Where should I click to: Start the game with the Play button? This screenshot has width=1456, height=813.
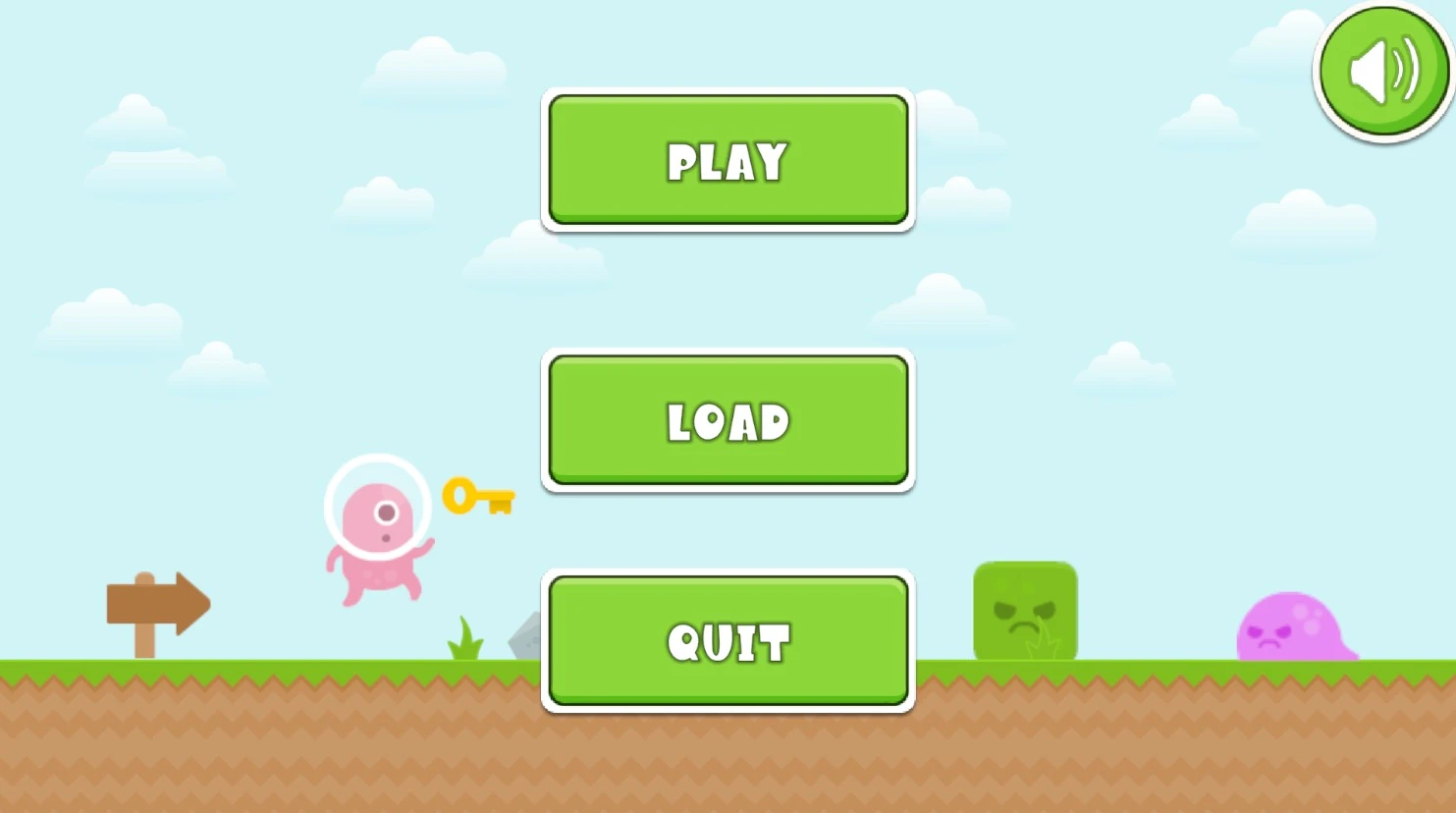[728, 160]
